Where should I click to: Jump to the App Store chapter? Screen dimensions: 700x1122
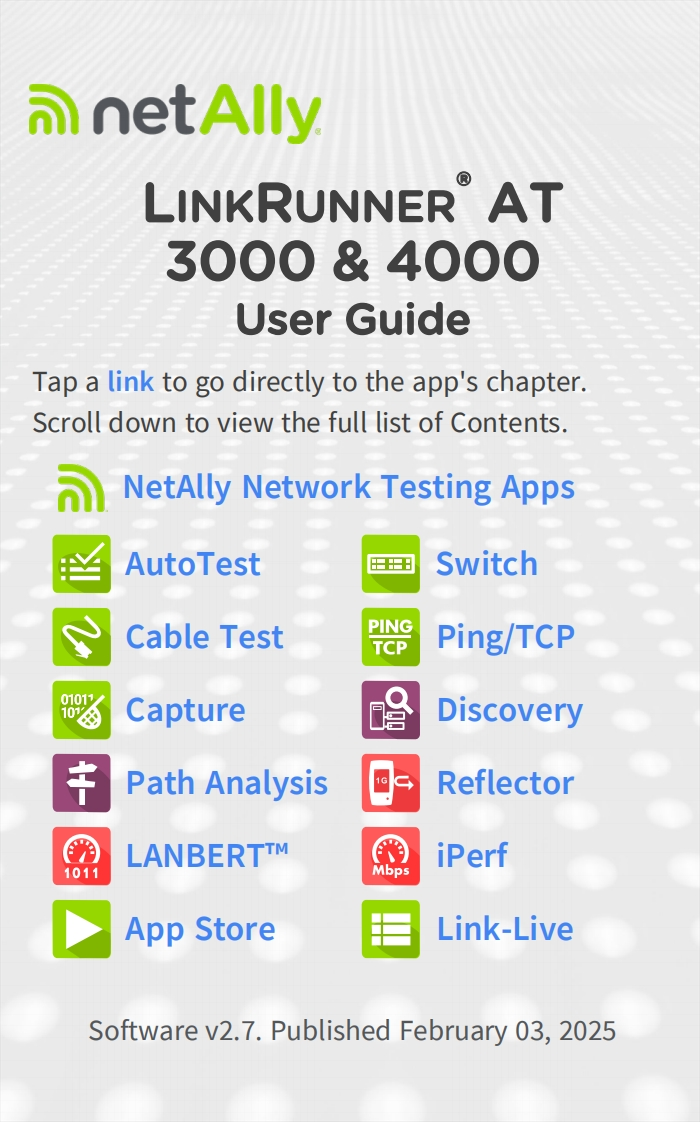(x=200, y=929)
